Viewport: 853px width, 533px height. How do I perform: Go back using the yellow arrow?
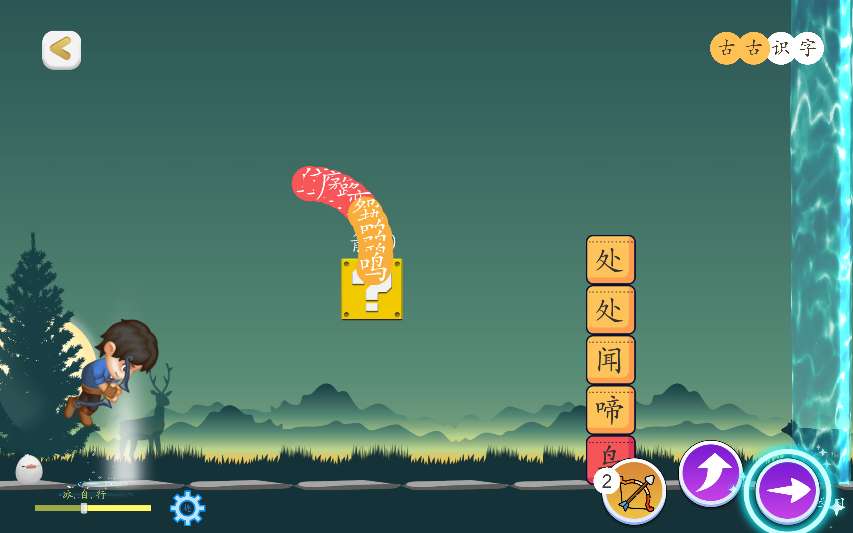point(61,50)
